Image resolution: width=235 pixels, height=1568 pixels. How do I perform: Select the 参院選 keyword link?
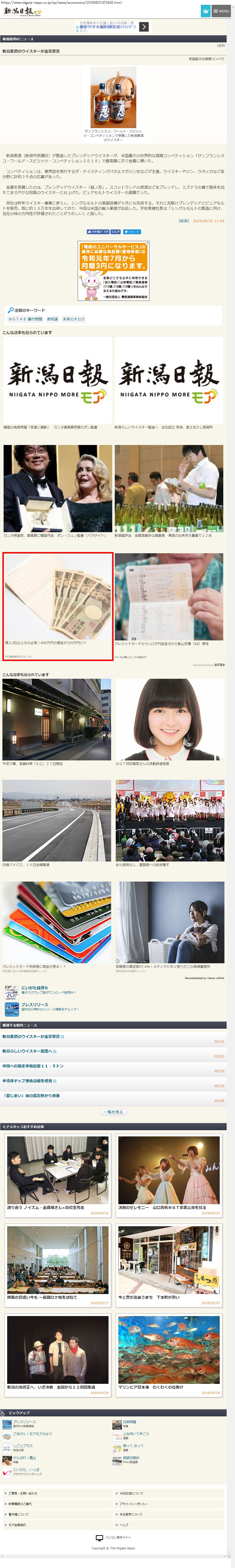coord(52,319)
